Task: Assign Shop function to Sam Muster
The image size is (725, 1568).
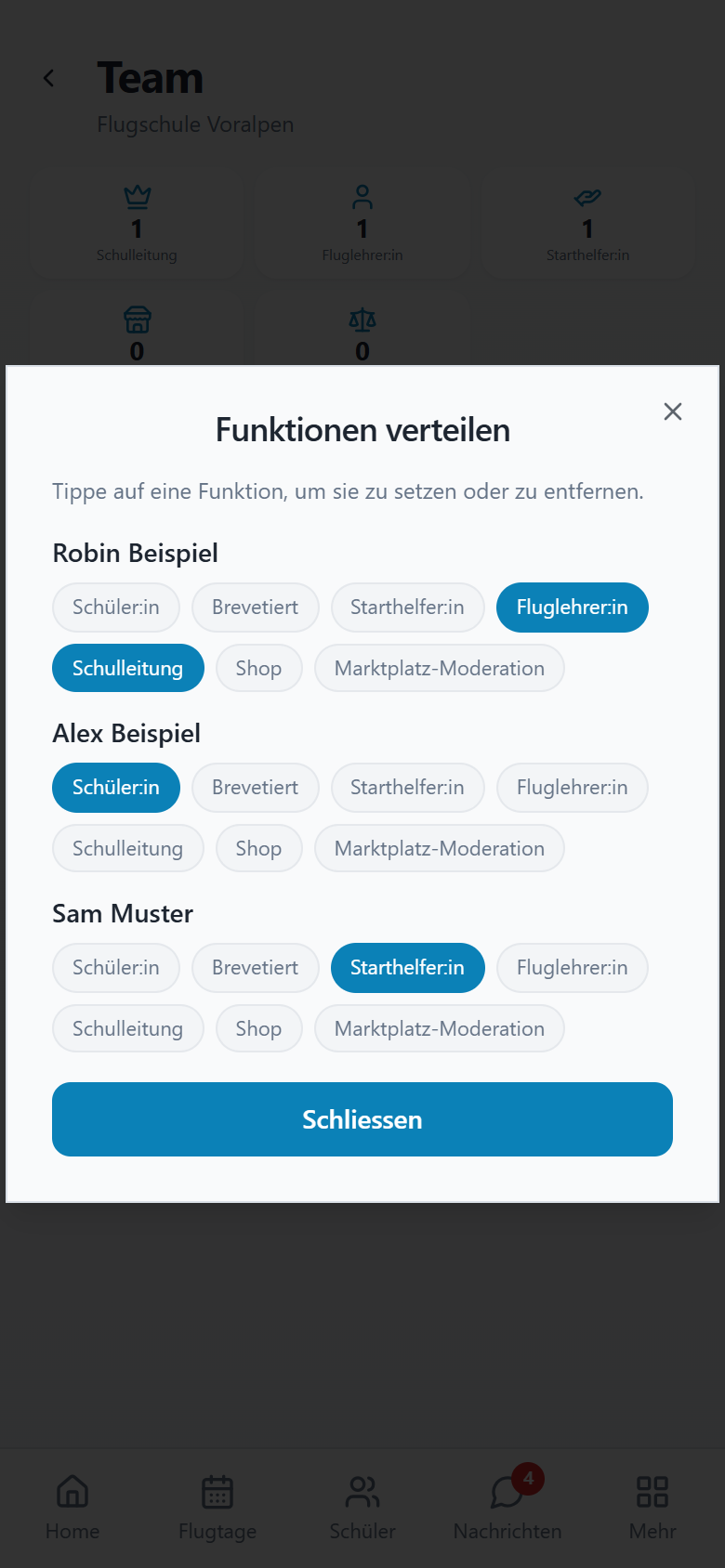Action: [x=259, y=1028]
